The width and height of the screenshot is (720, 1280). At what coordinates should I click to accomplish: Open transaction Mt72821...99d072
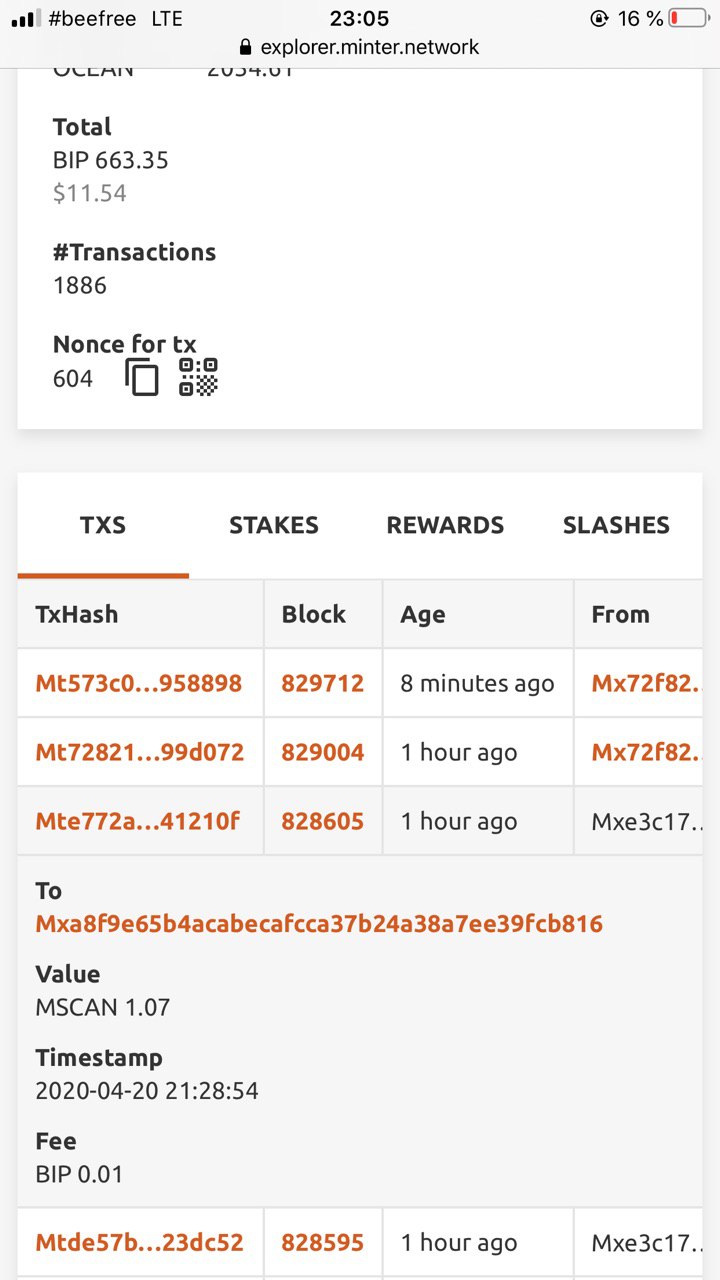pos(140,752)
